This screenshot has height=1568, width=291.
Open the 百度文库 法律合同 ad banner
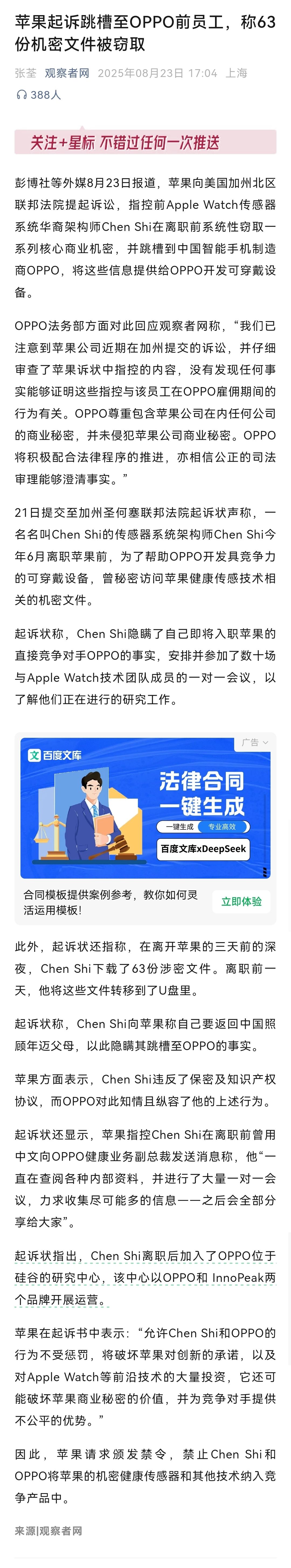pyautogui.click(x=145, y=808)
